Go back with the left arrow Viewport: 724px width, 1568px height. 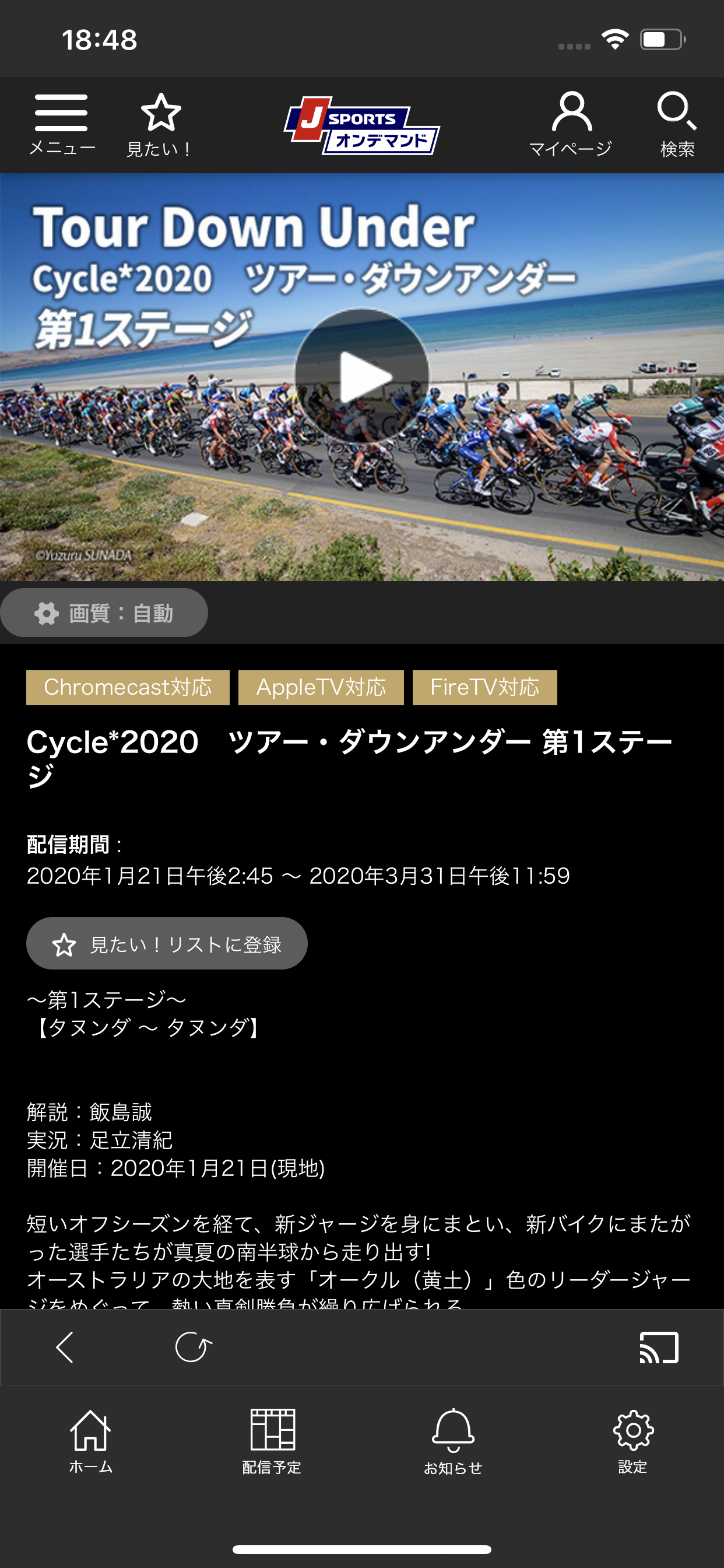point(65,1347)
